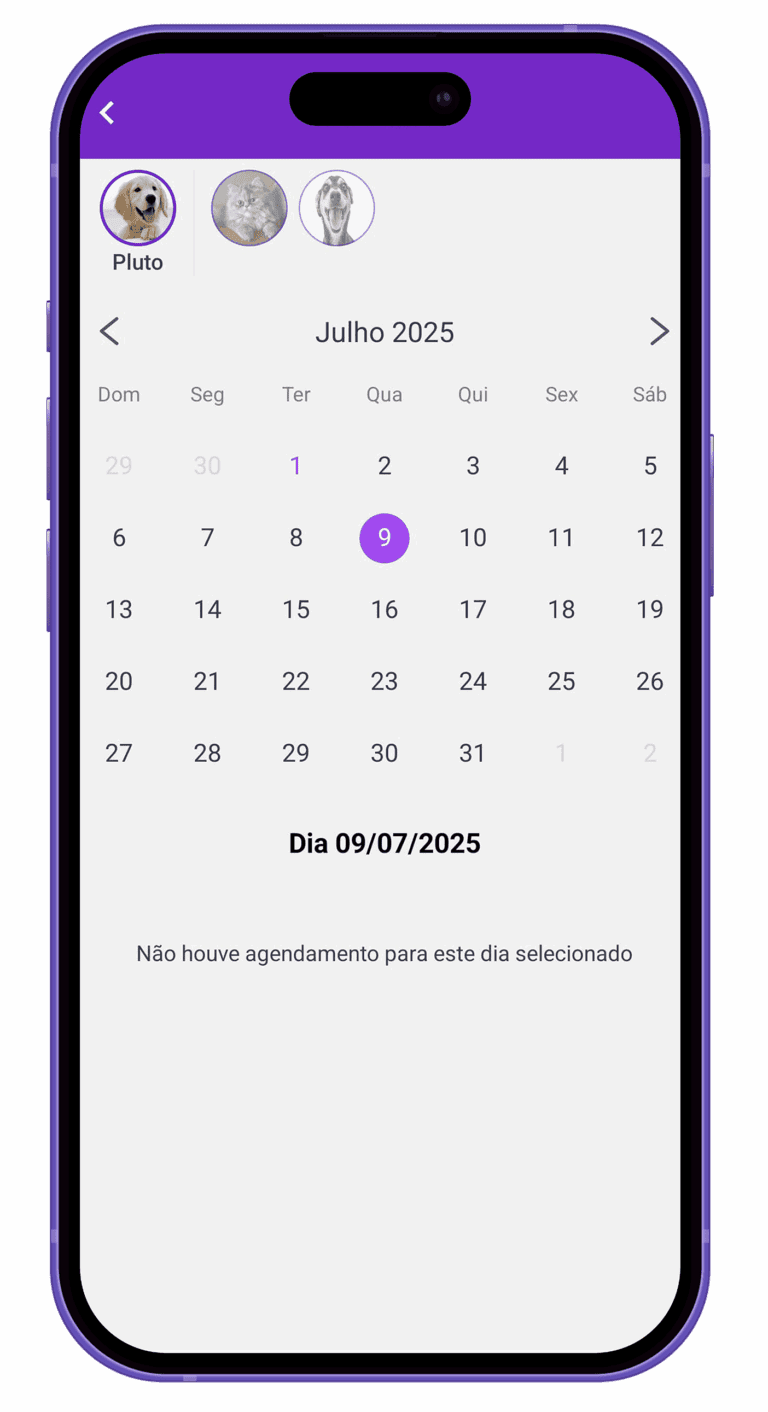Choose day 9 in the calendar

[x=384, y=538]
